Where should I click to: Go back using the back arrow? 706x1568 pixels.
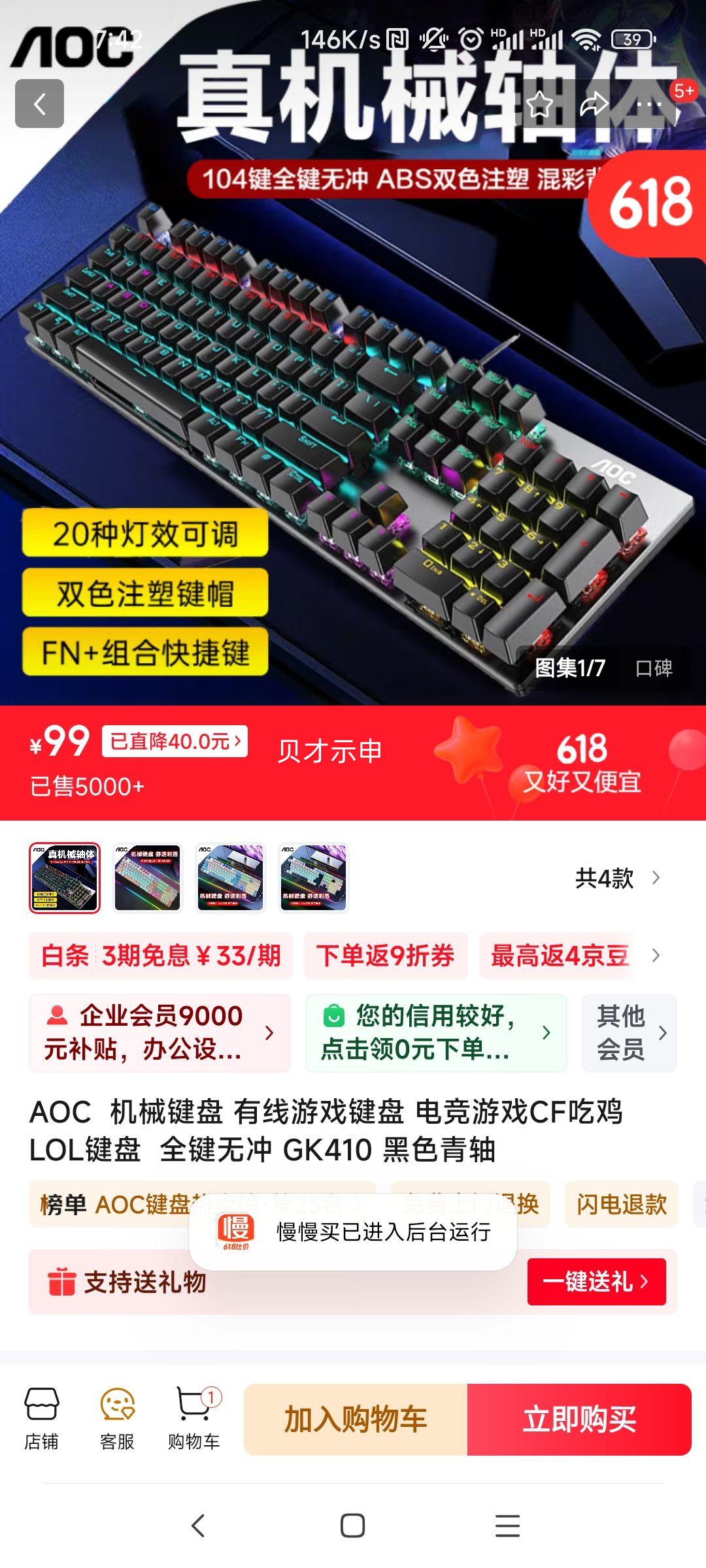point(41,103)
